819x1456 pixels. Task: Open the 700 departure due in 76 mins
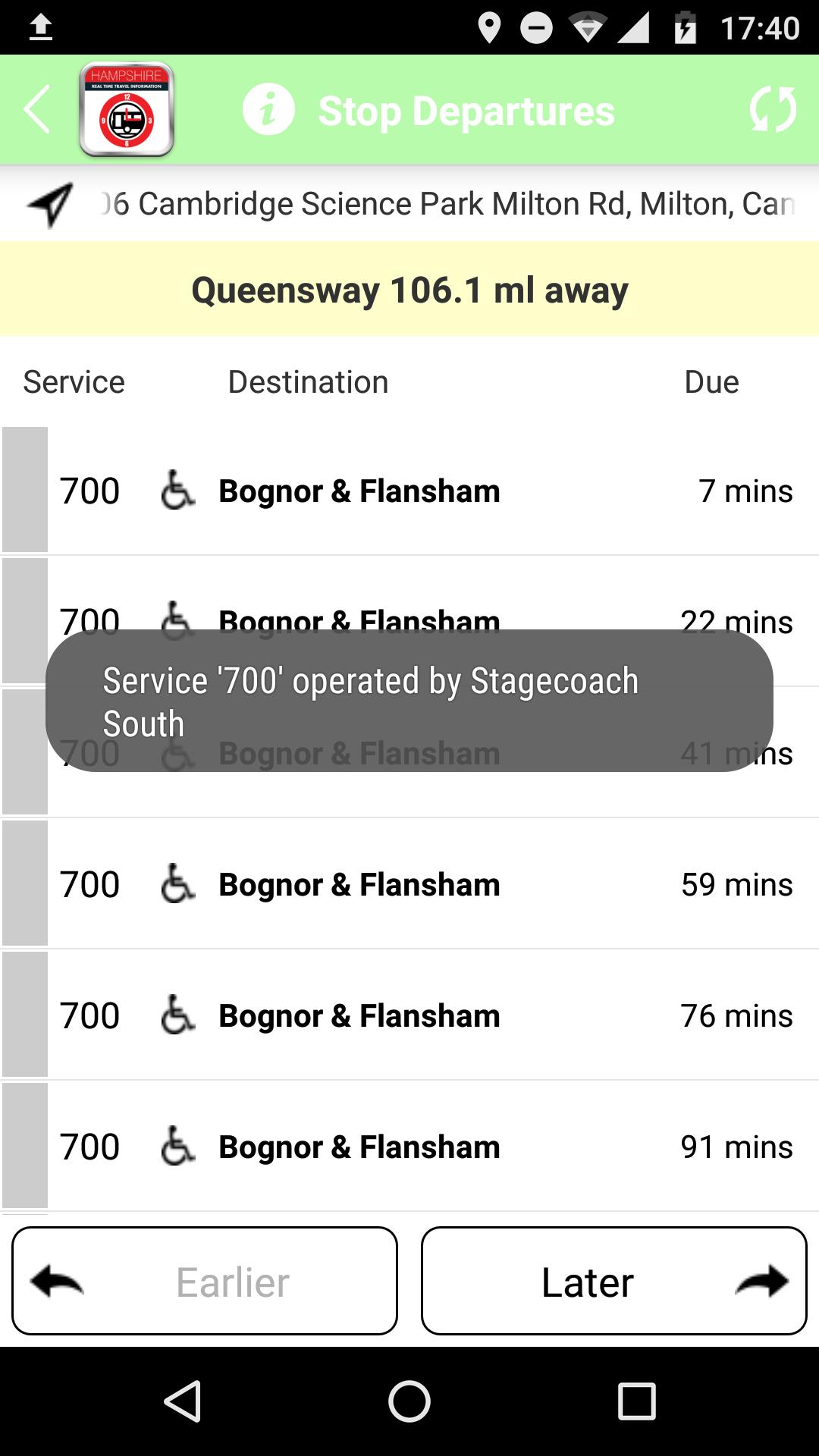(x=409, y=1015)
